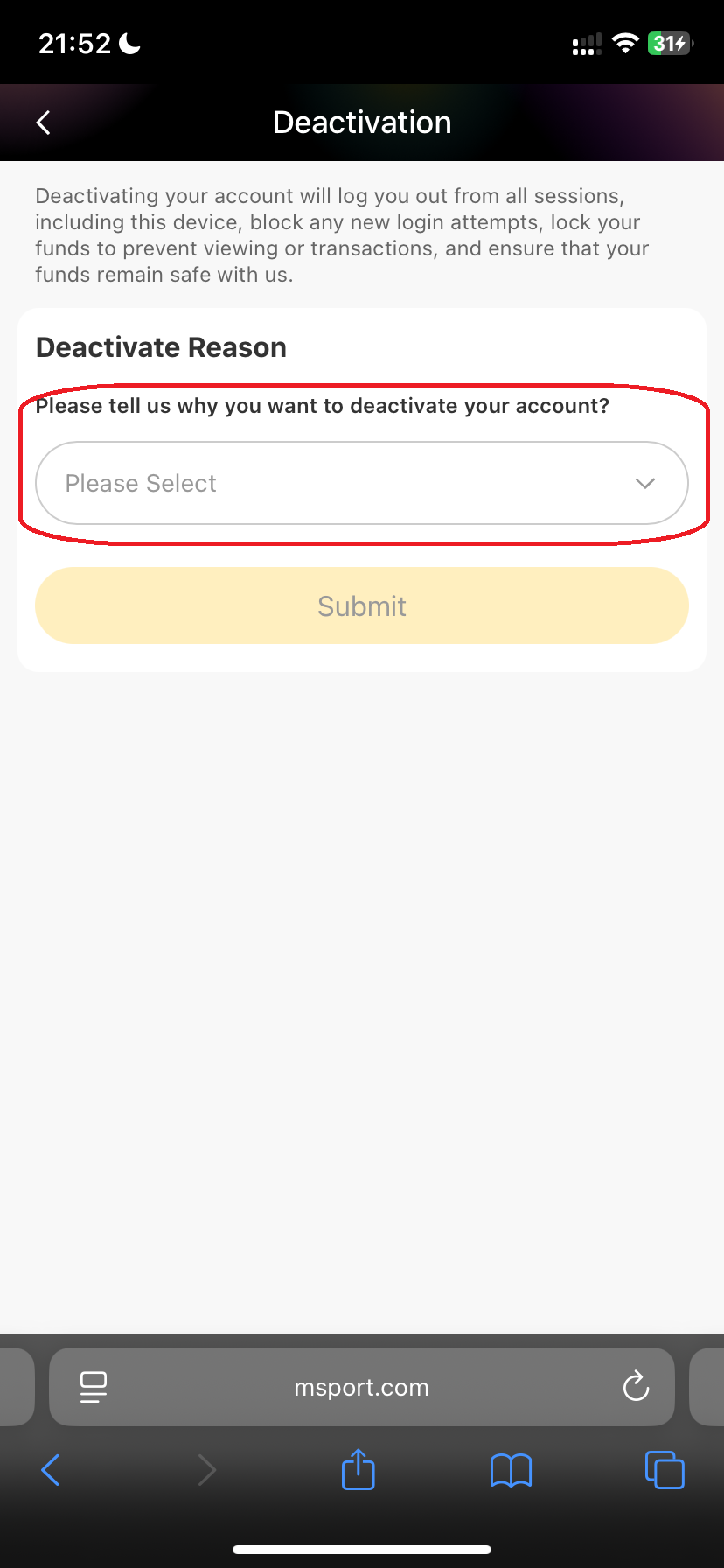Screen dimensions: 724x1568
Task: Expand the Please Select reason dropdown
Action: coord(361,483)
